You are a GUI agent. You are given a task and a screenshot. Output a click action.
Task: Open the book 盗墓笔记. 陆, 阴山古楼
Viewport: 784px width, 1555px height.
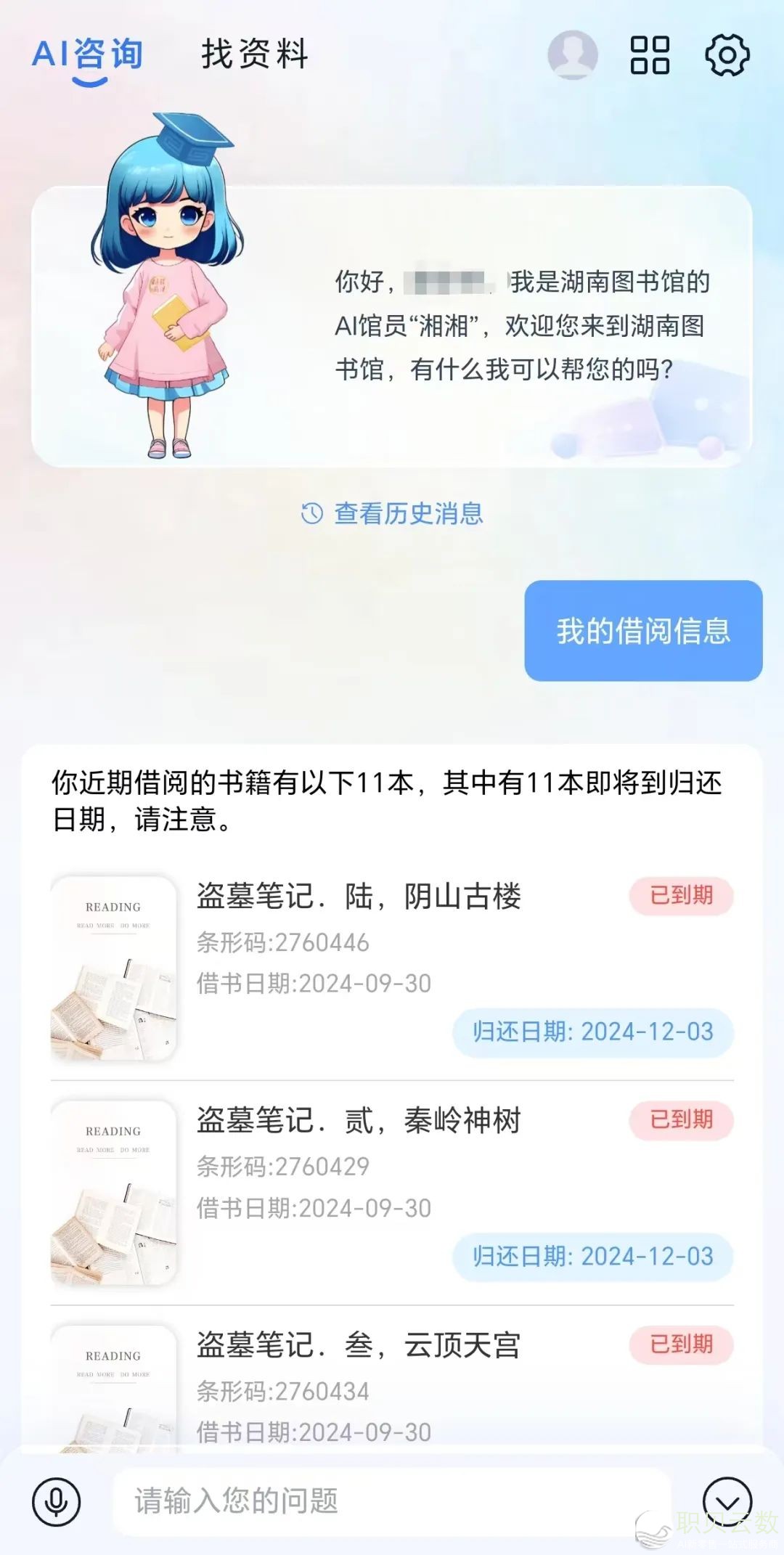[359, 897]
